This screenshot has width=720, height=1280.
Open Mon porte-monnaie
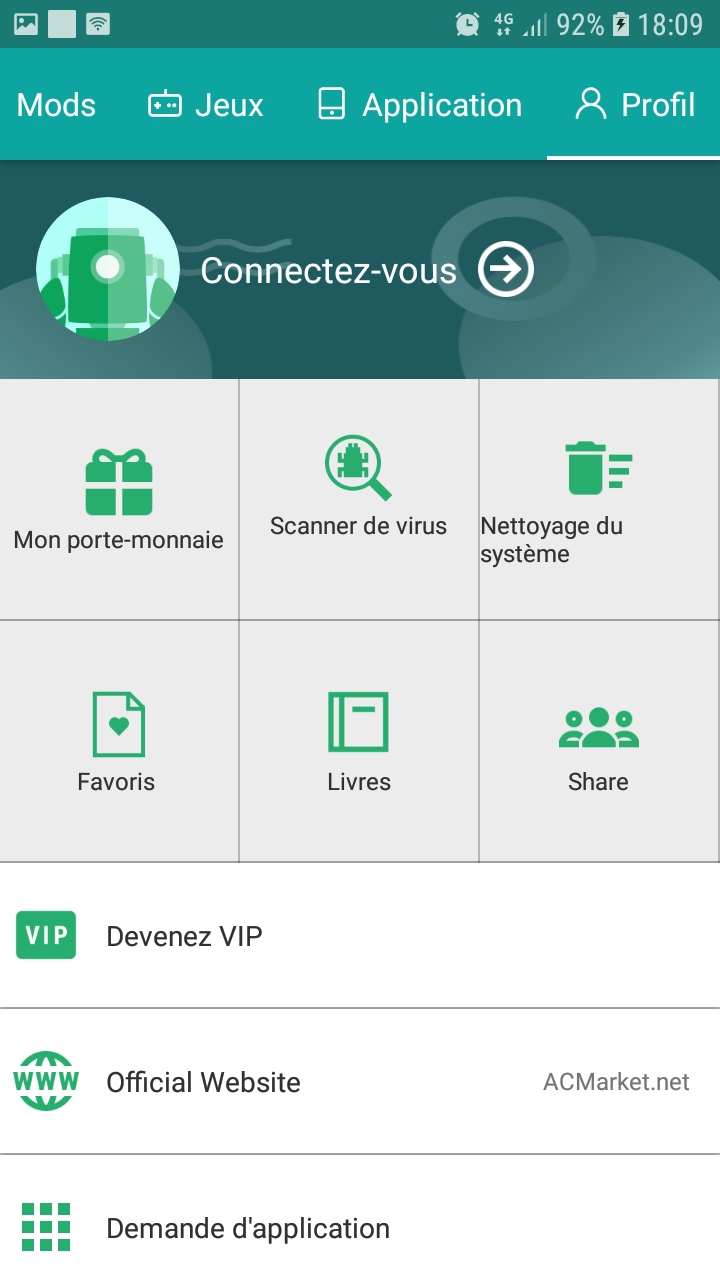click(x=119, y=500)
